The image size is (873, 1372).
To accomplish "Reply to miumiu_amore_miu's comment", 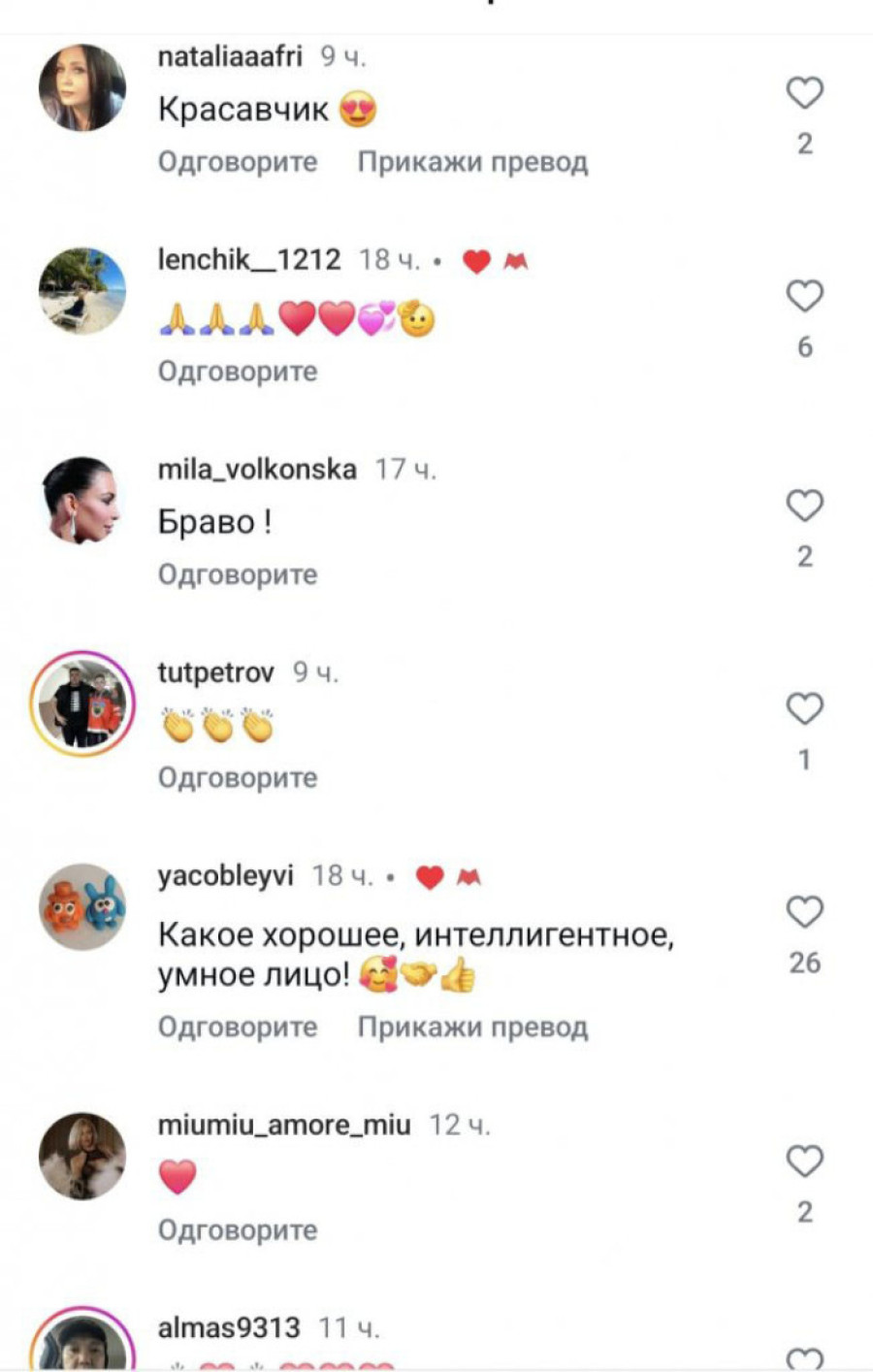I will [238, 1229].
